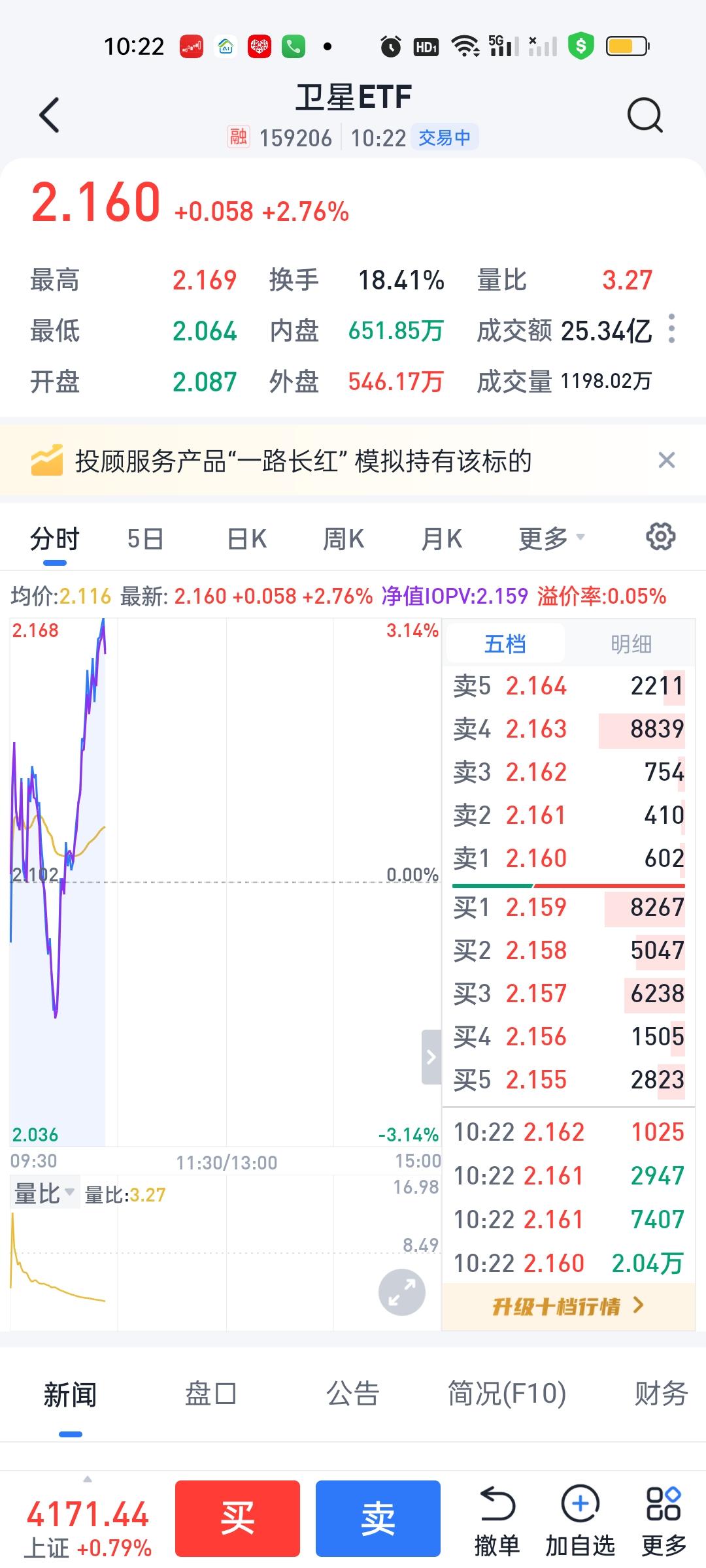Click the back arrow at top left

[49, 114]
